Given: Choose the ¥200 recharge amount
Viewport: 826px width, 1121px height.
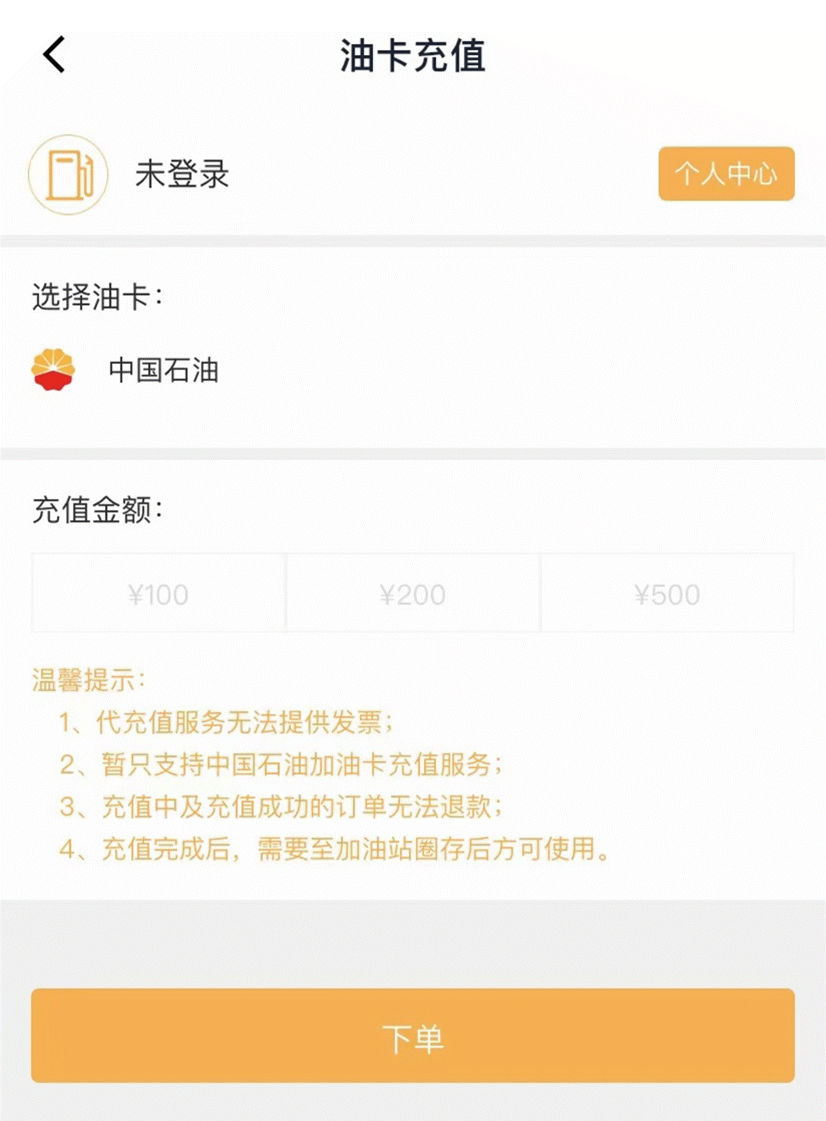Looking at the screenshot, I should click(x=413, y=594).
